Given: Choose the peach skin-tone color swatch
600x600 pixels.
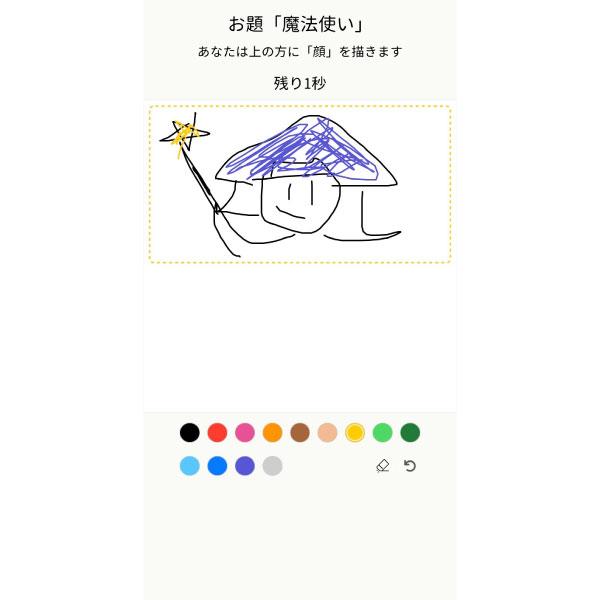Looking at the screenshot, I should [327, 433].
